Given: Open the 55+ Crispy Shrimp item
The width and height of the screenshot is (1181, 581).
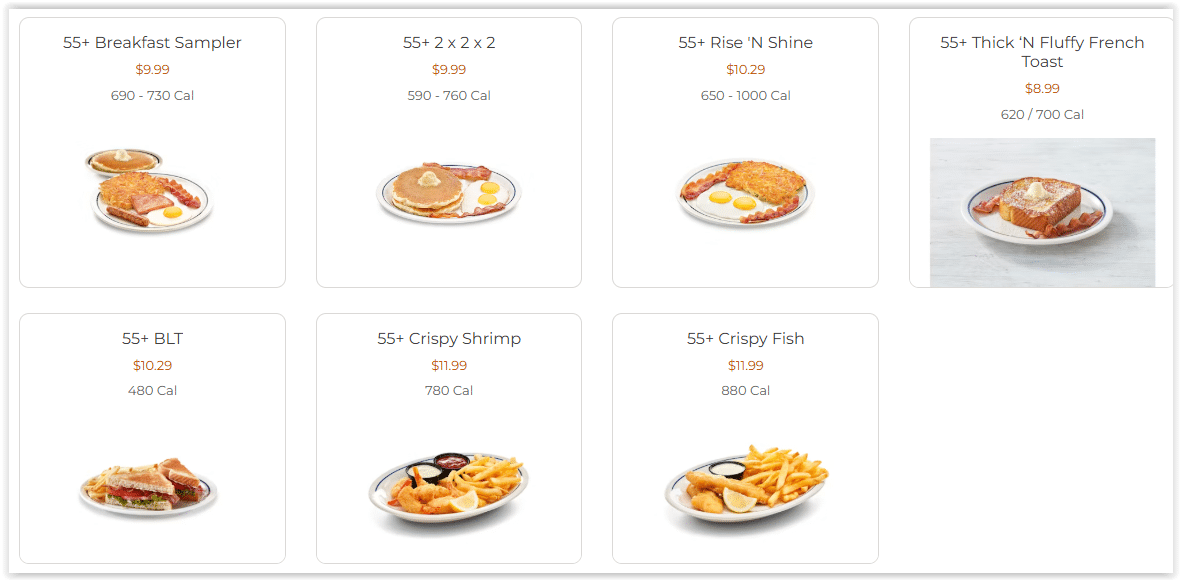Looking at the screenshot, I should [x=449, y=439].
